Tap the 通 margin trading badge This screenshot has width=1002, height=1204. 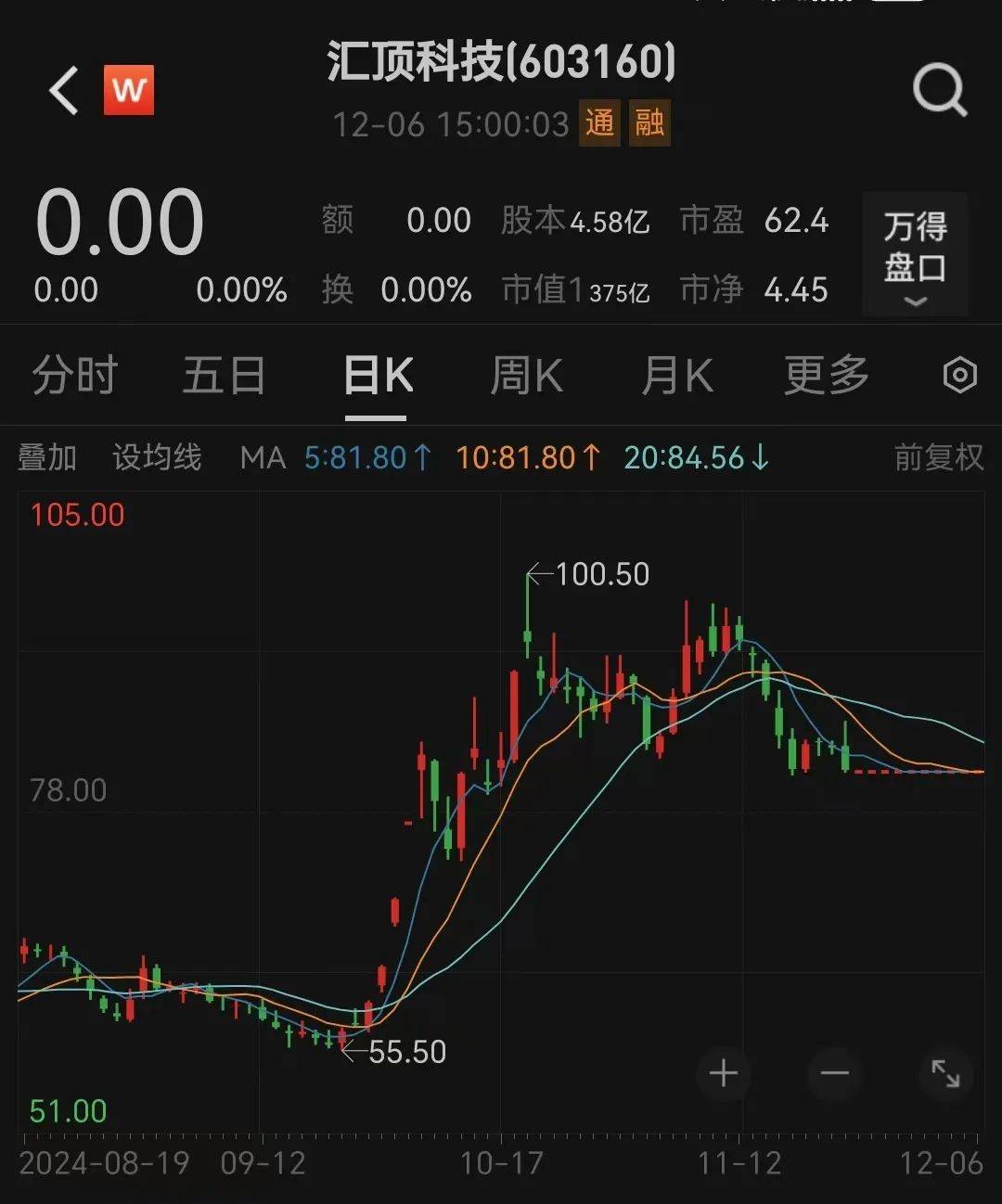[x=599, y=122]
